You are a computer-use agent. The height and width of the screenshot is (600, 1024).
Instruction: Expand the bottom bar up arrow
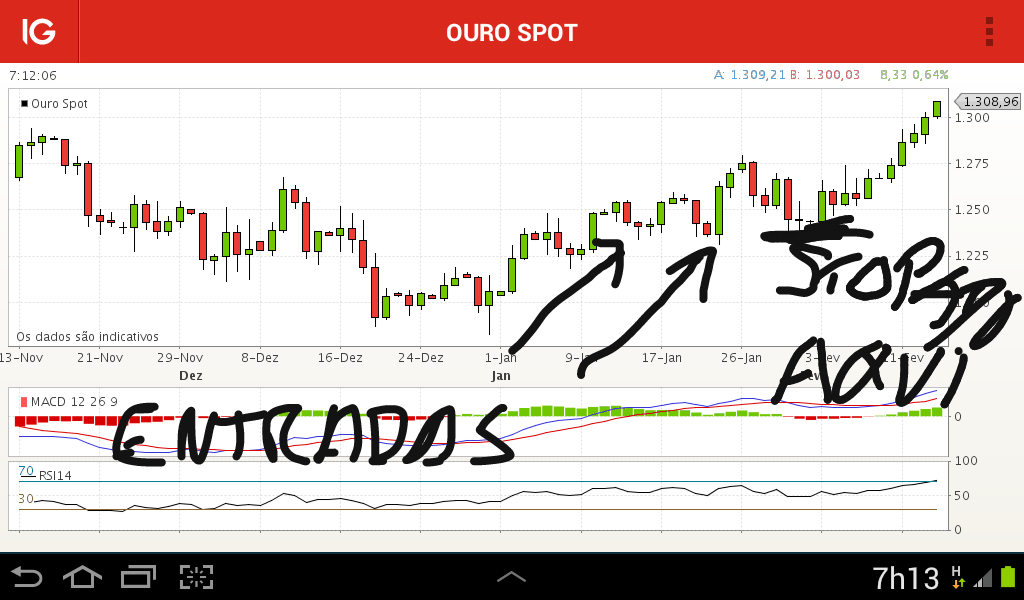pos(511,577)
